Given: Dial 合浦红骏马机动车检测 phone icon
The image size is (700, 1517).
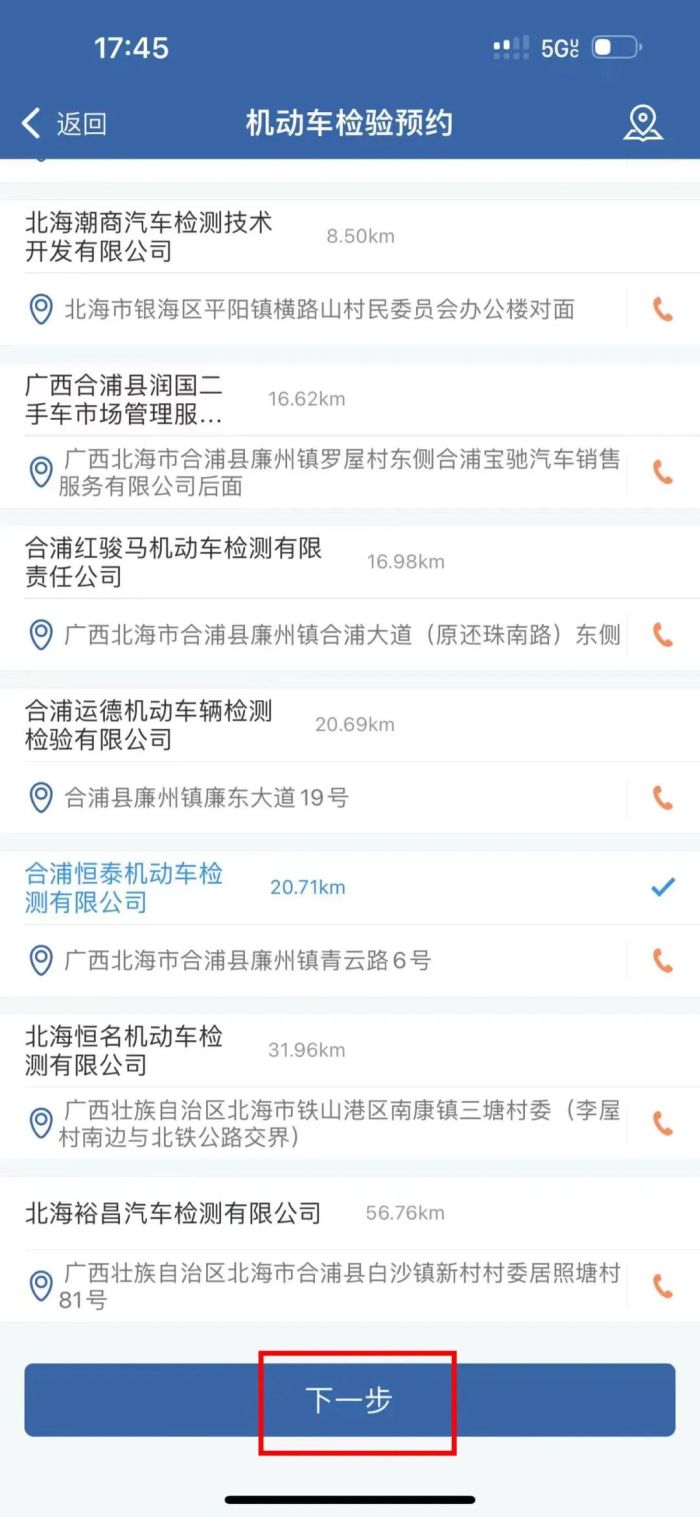Looking at the screenshot, I should tap(663, 634).
